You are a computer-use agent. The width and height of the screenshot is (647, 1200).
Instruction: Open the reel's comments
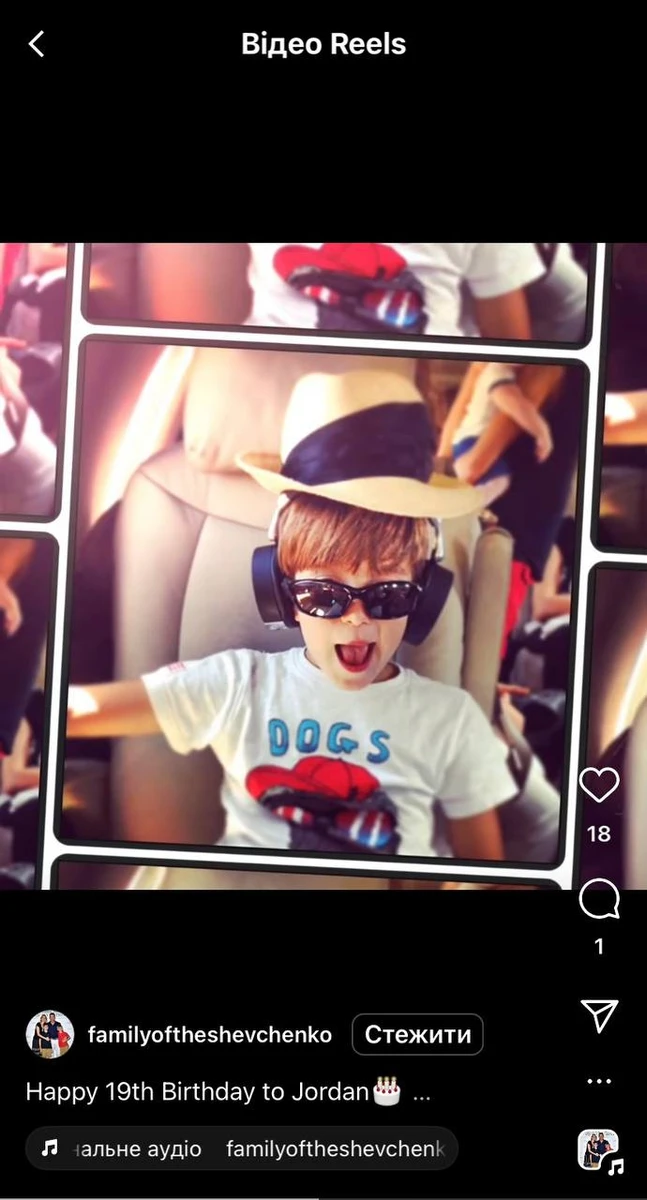pos(599,900)
